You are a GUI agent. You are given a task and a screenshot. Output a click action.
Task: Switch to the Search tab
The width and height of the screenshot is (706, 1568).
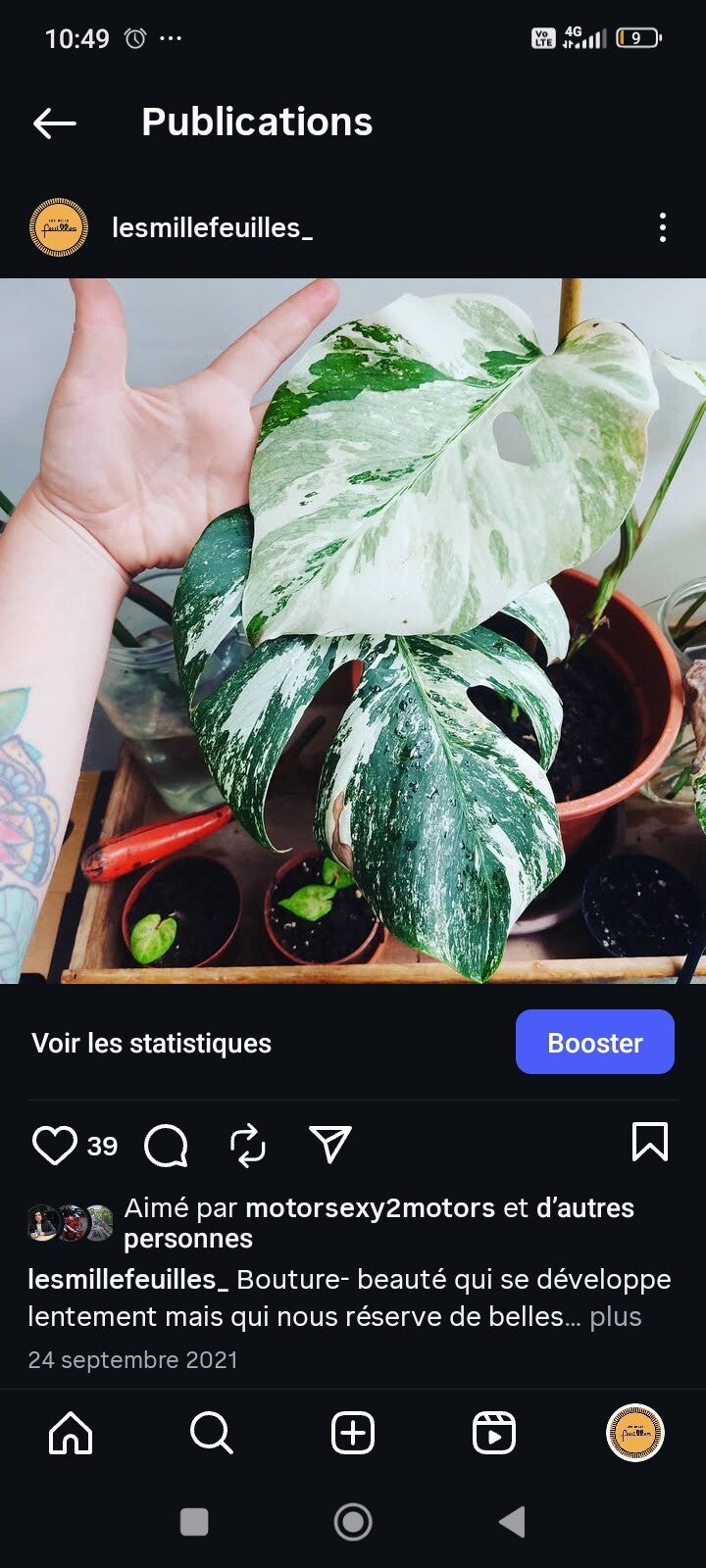click(211, 1433)
